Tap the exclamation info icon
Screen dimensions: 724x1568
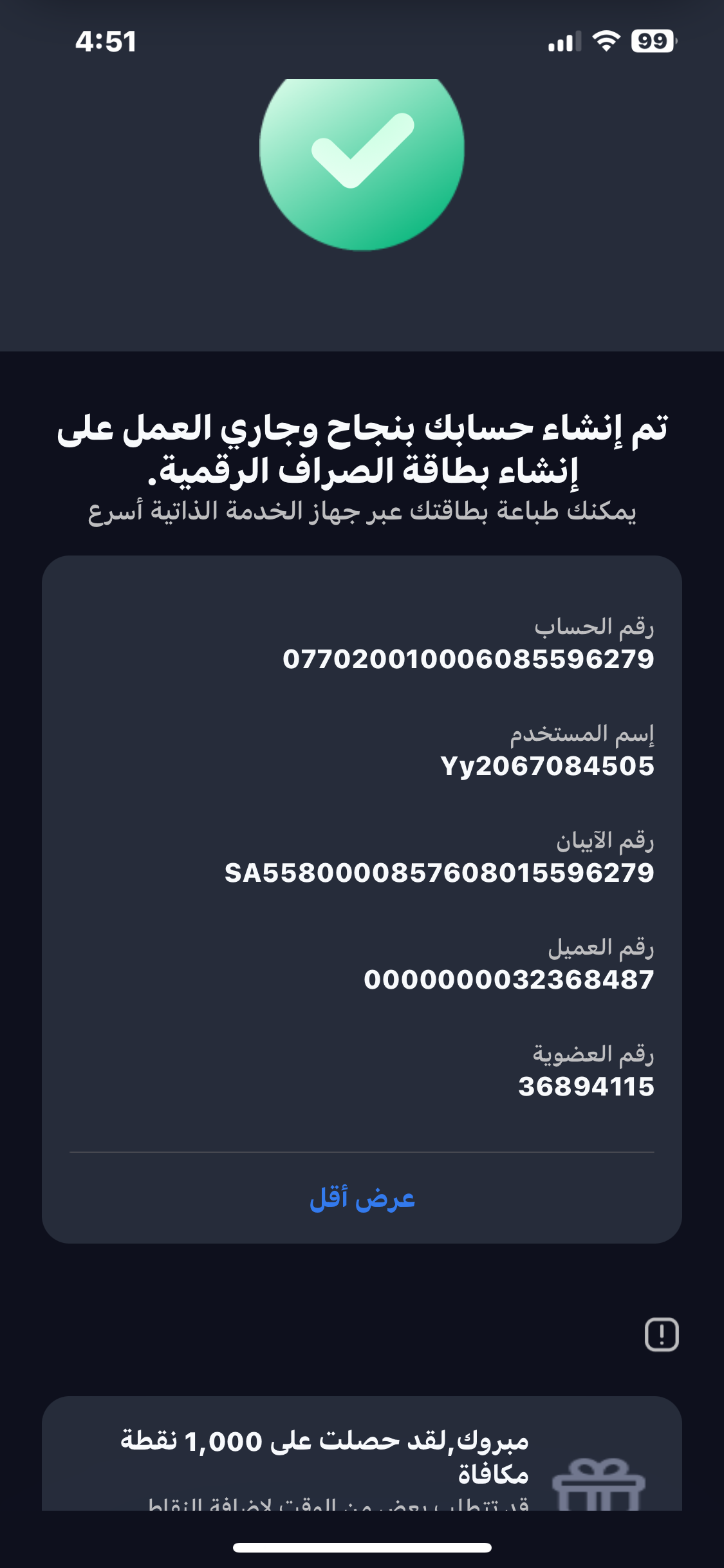(x=661, y=1334)
